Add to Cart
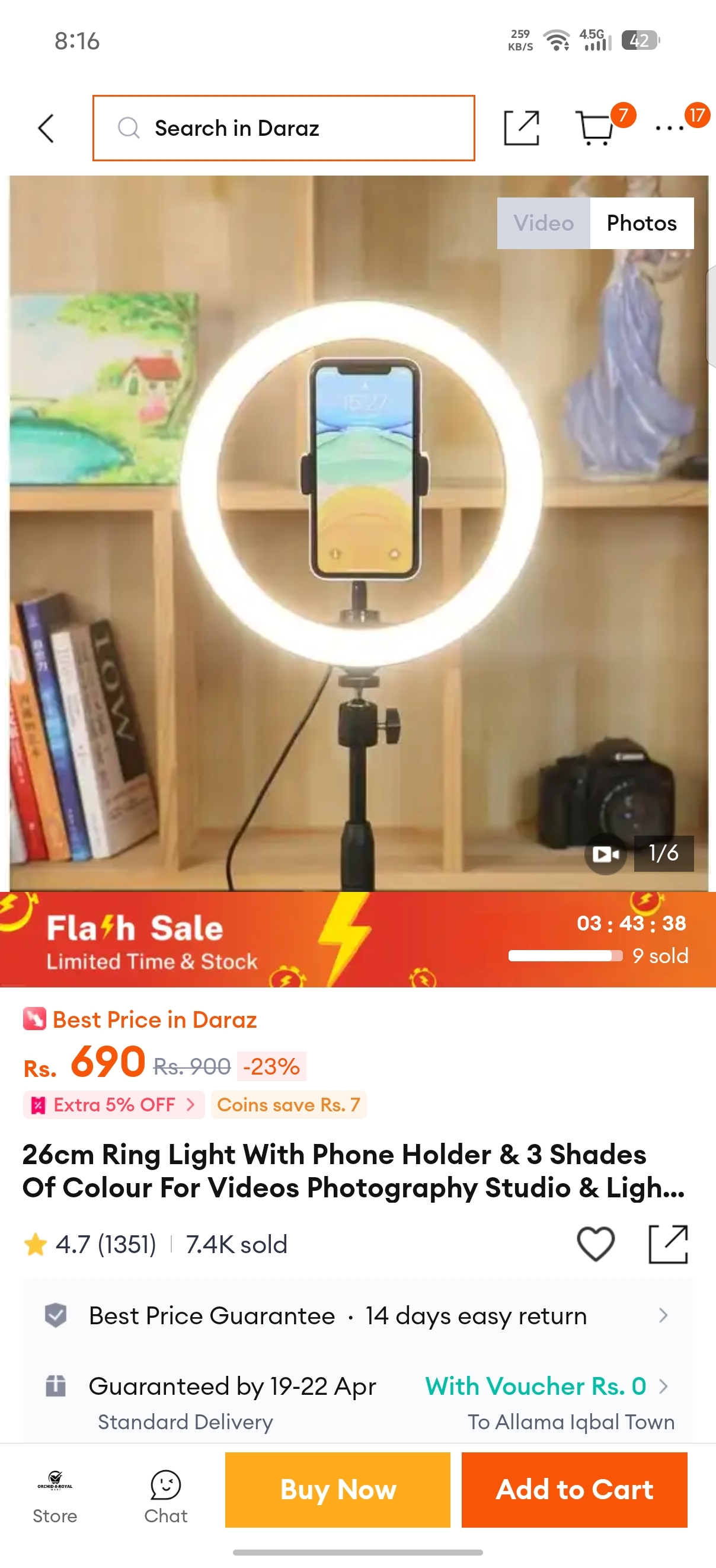Viewport: 716px width, 1568px height. click(574, 1490)
